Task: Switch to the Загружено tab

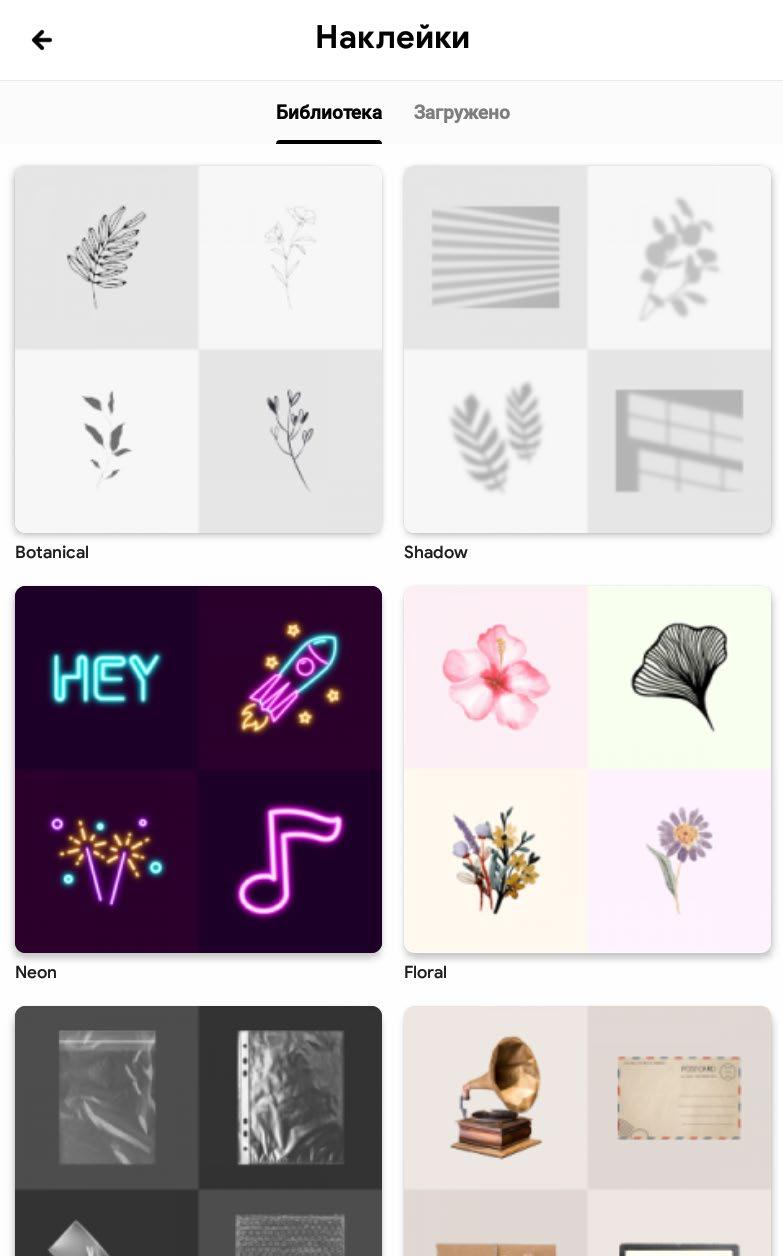Action: click(x=461, y=113)
